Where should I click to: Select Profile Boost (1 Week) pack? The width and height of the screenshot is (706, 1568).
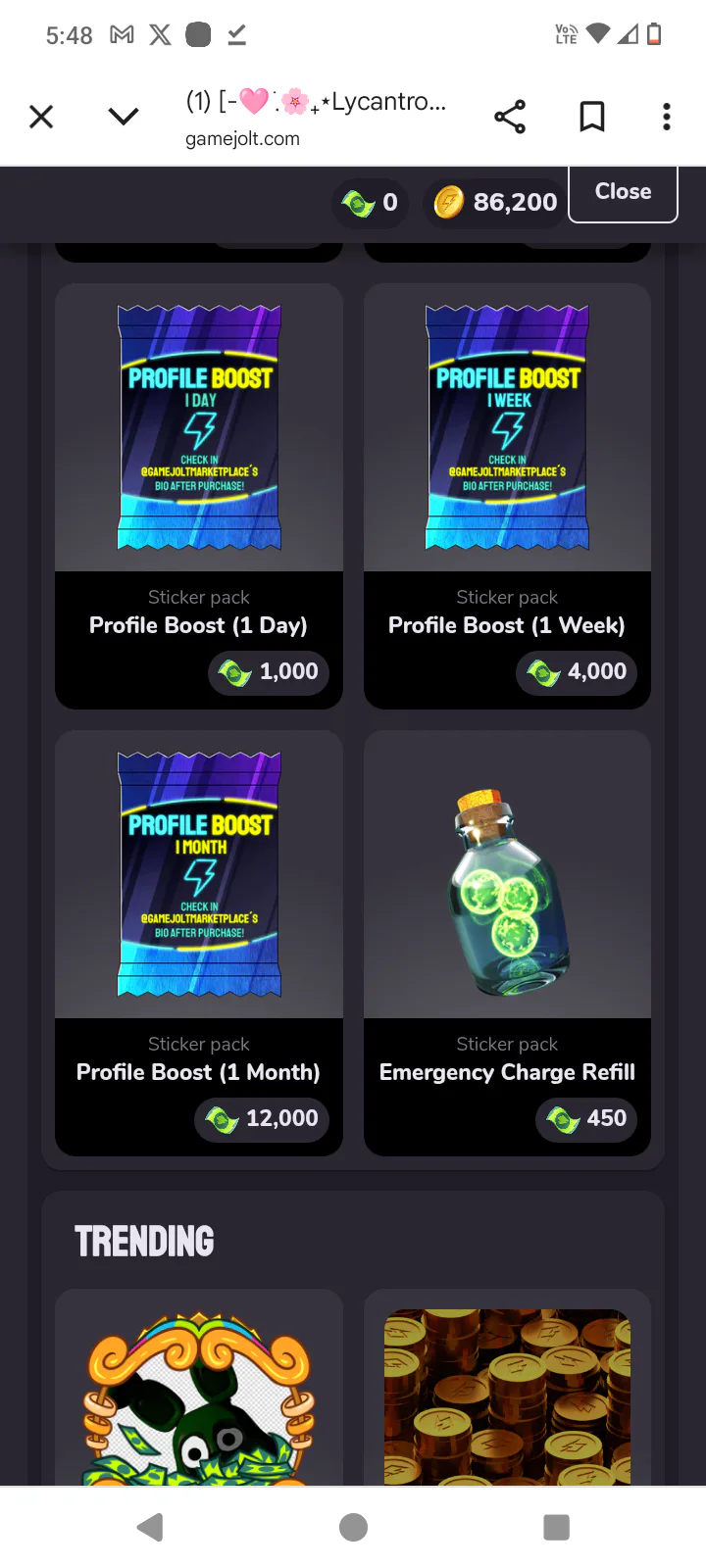coord(507,497)
